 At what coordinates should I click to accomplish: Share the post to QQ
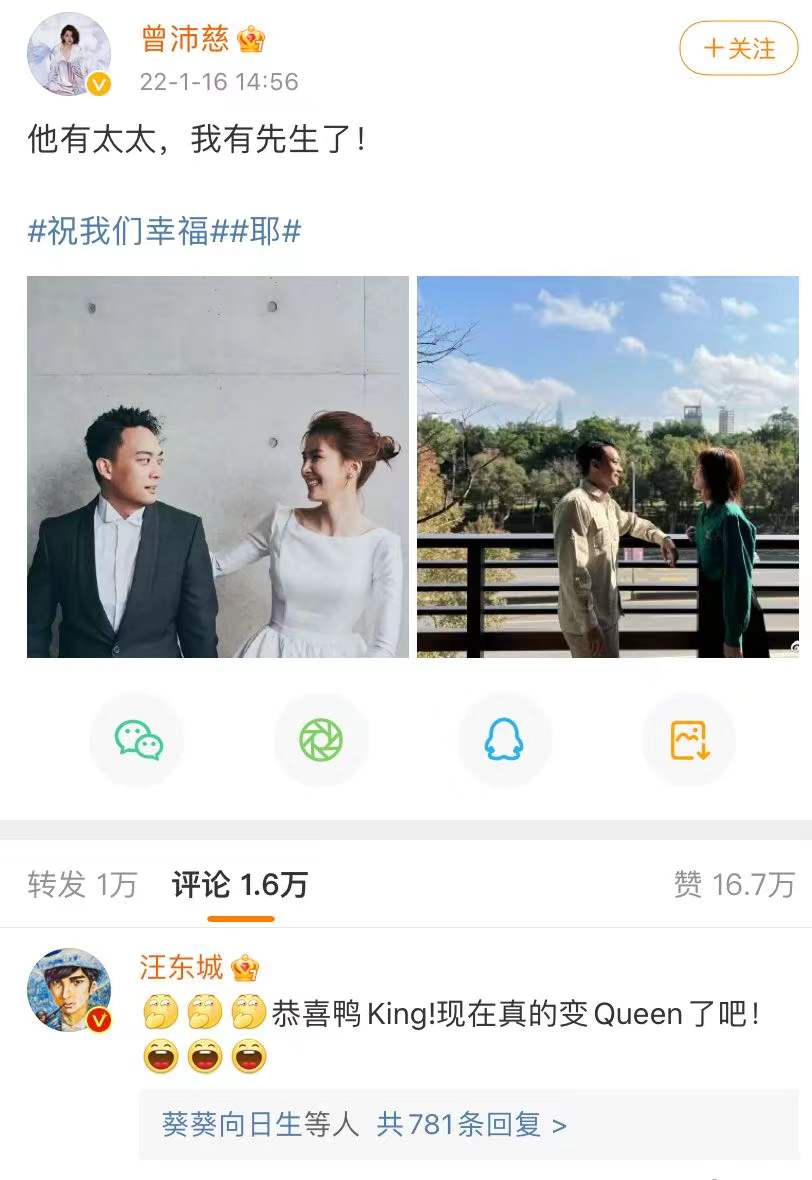coord(504,741)
